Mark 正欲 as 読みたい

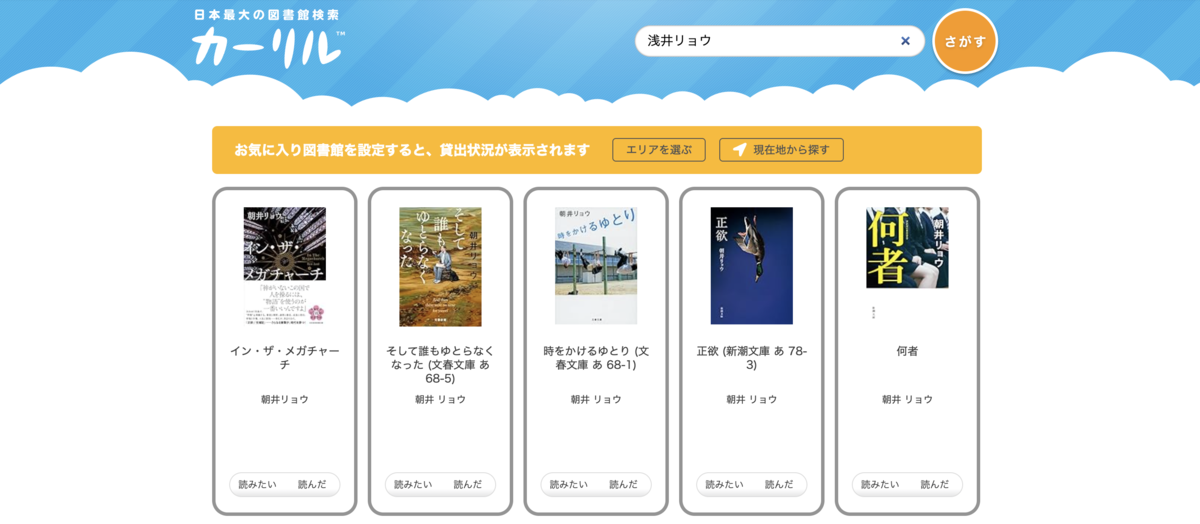[725, 484]
